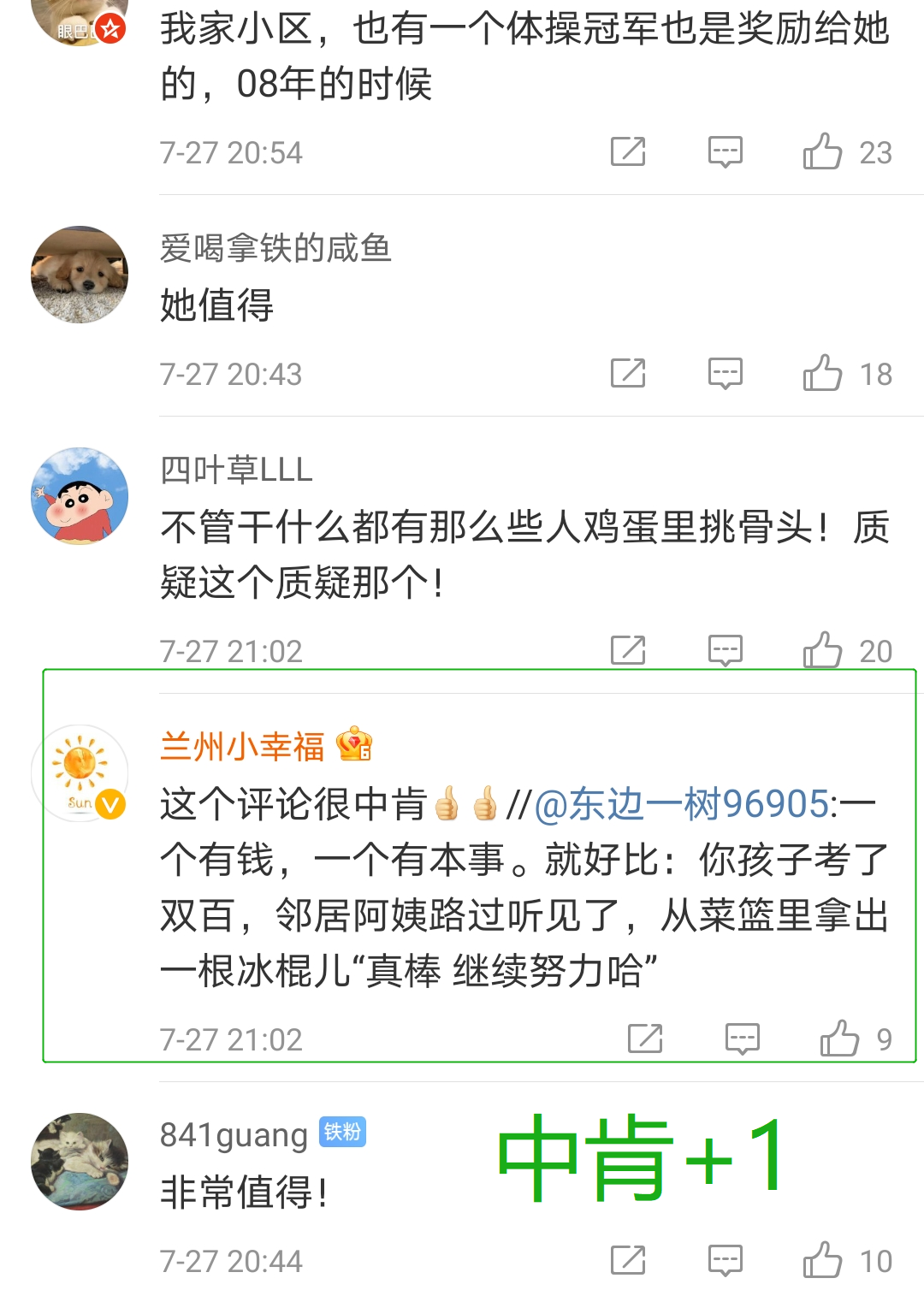
Task: Like 兰州小幸福's comment
Action: 840,1039
